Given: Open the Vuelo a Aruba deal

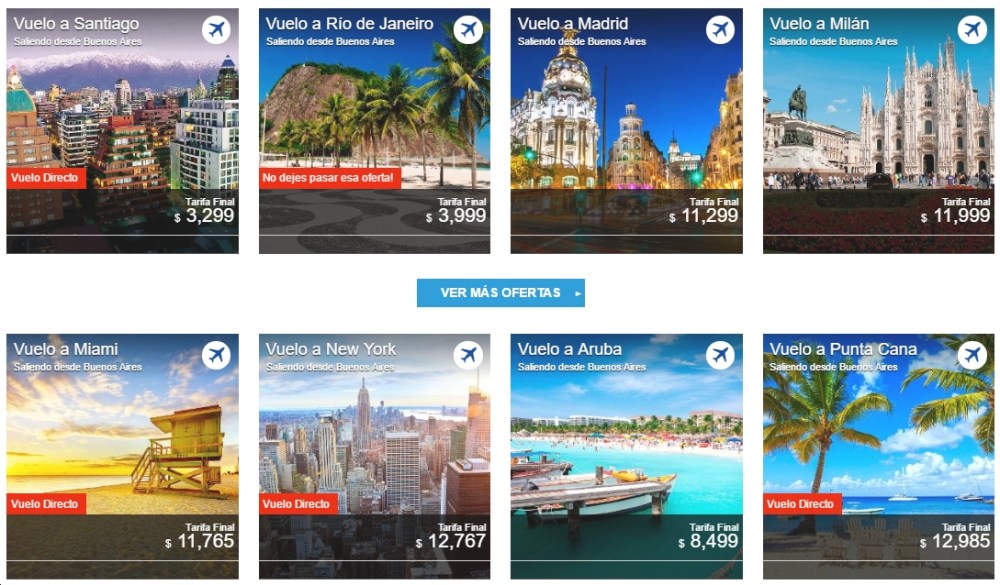Looking at the screenshot, I should 626,455.
